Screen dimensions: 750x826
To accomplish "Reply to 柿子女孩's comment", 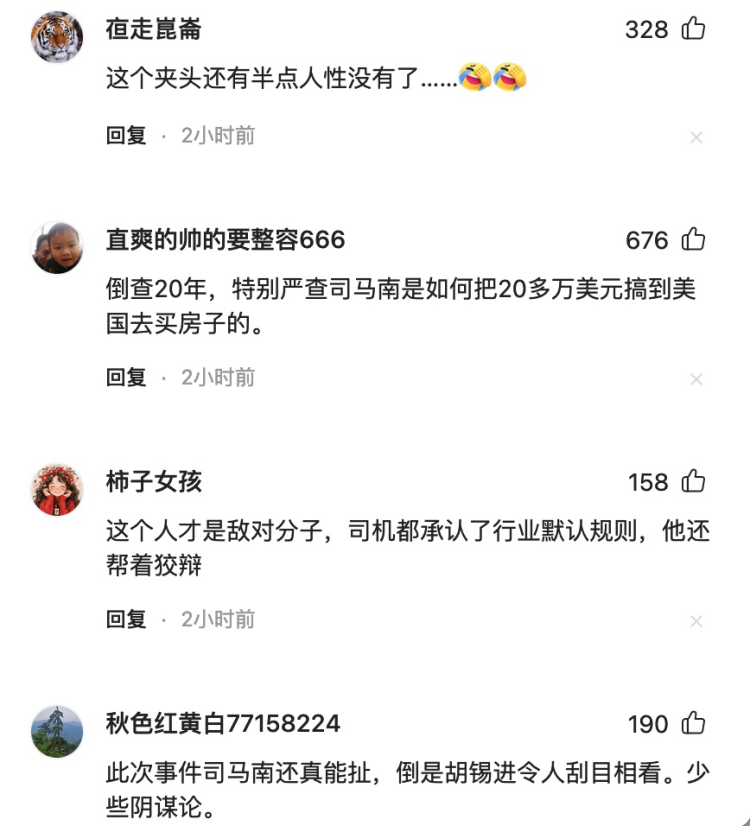I will (x=126, y=620).
